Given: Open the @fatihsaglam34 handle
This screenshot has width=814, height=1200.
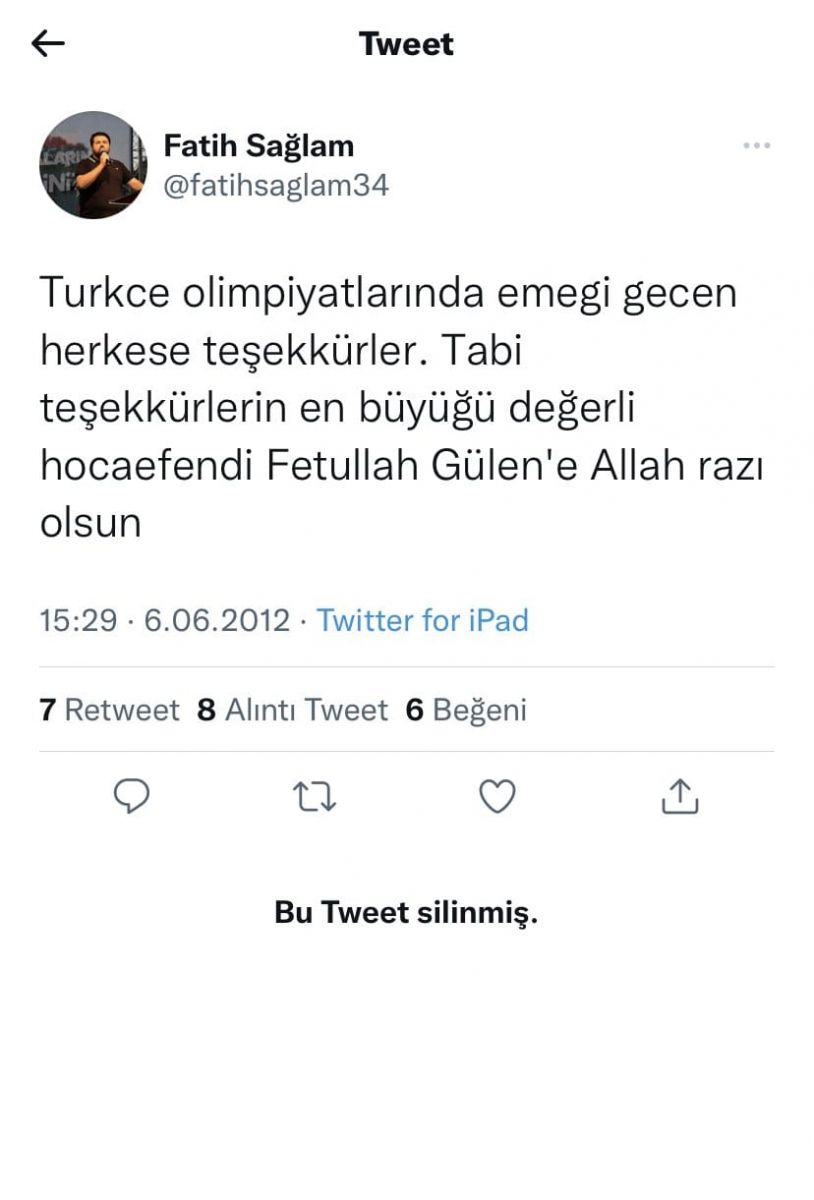Looking at the screenshot, I should point(275,185).
